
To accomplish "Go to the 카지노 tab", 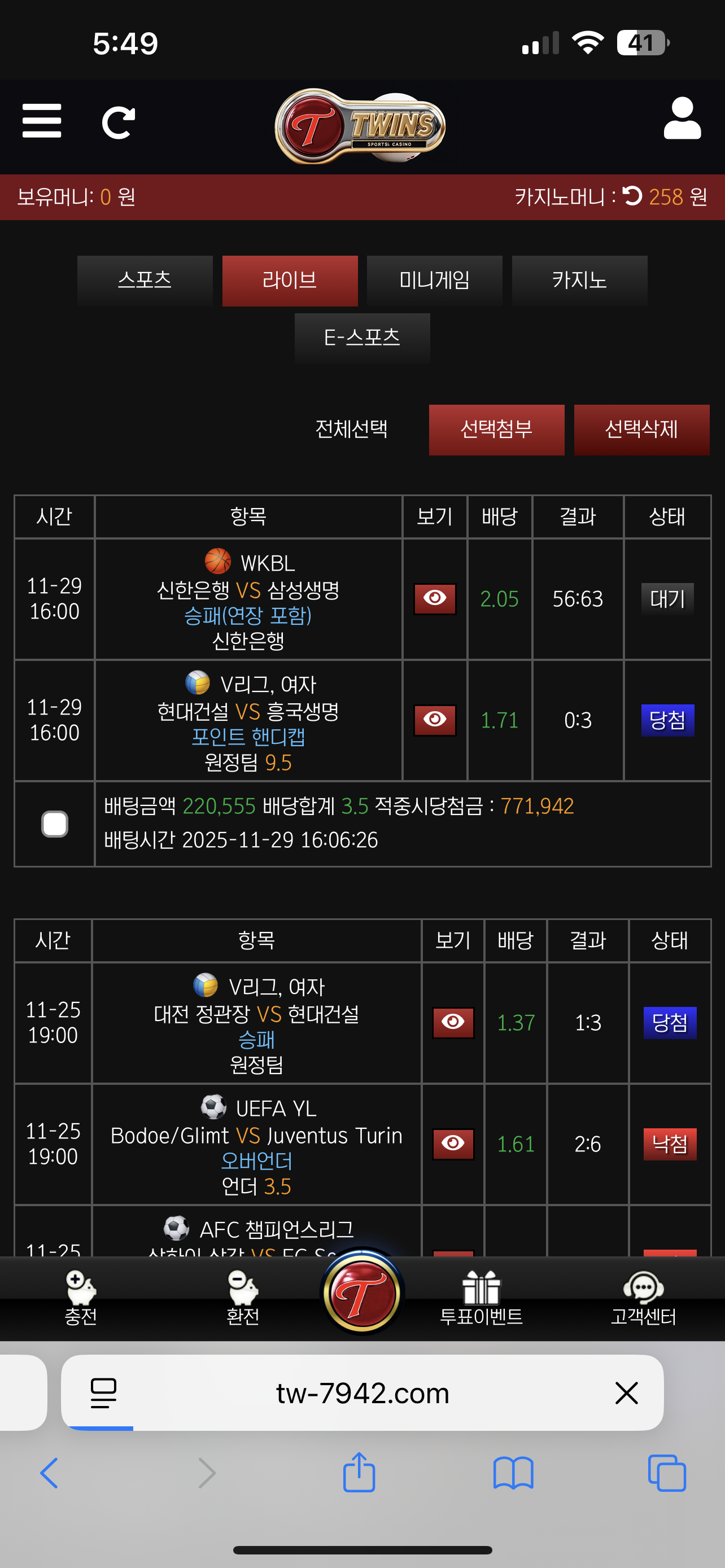I will [579, 280].
